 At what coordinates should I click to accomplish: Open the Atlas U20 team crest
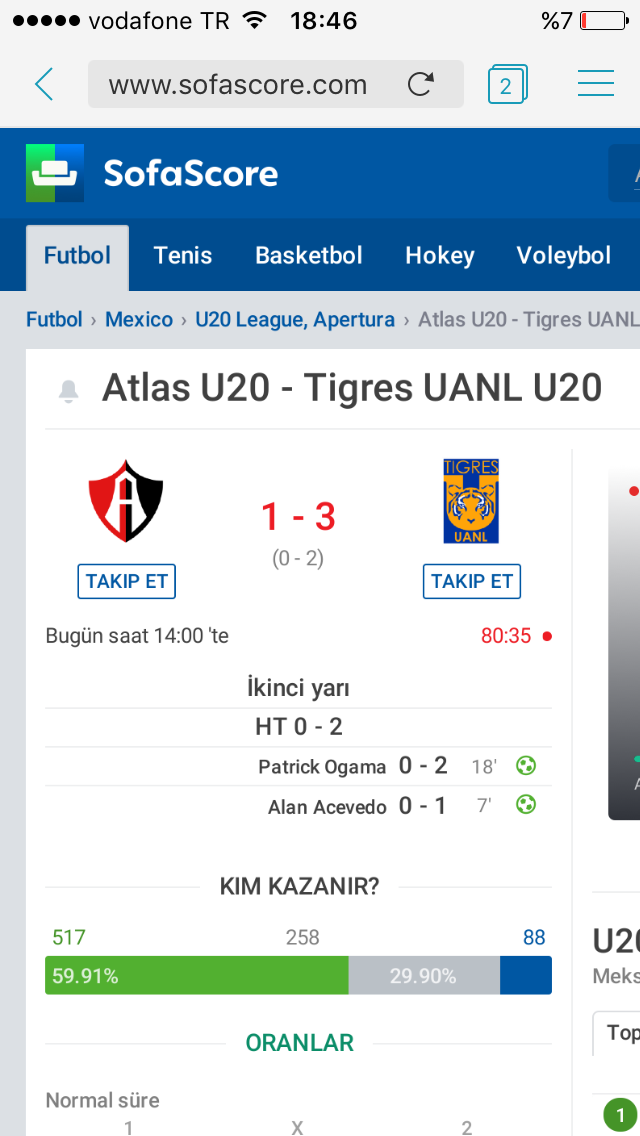click(x=126, y=501)
